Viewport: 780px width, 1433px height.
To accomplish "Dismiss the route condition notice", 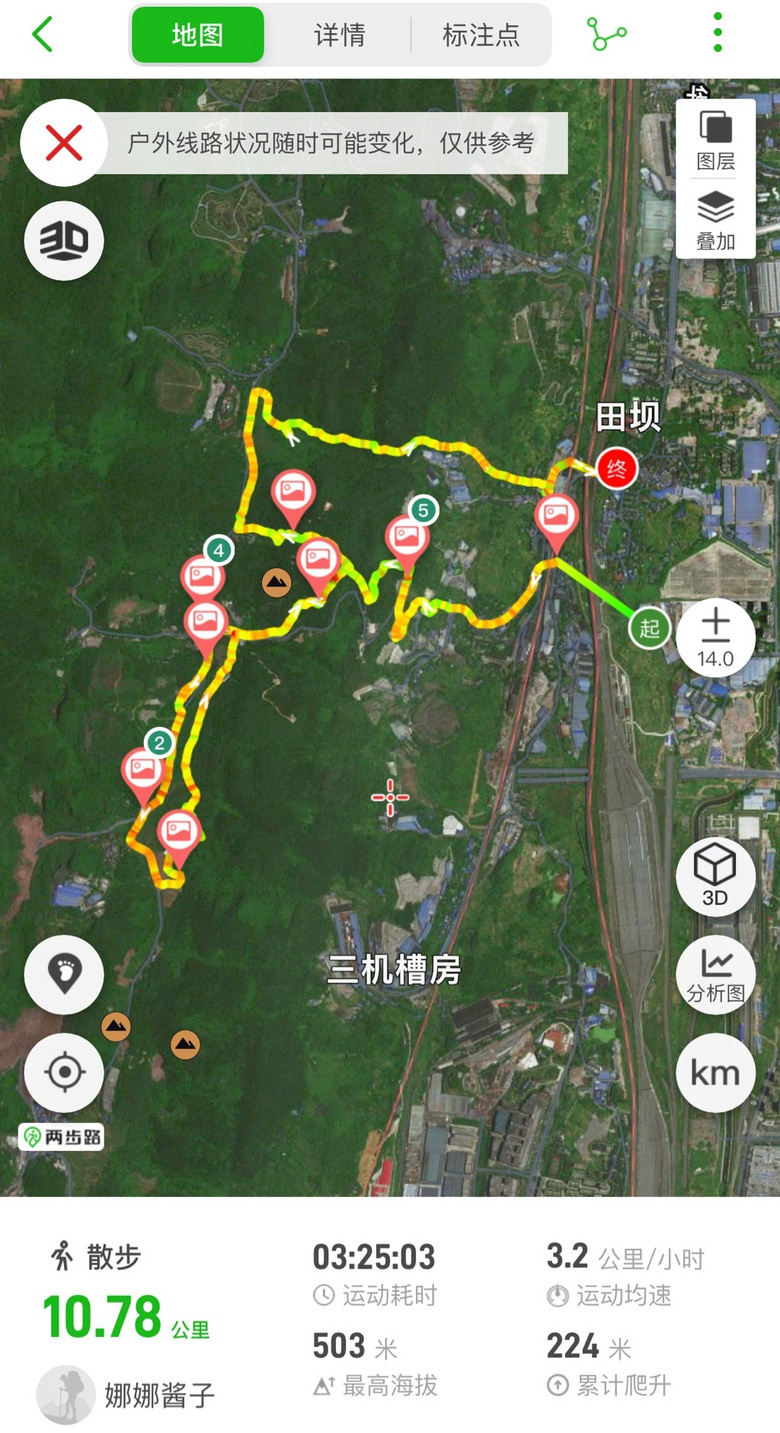I will click(64, 144).
